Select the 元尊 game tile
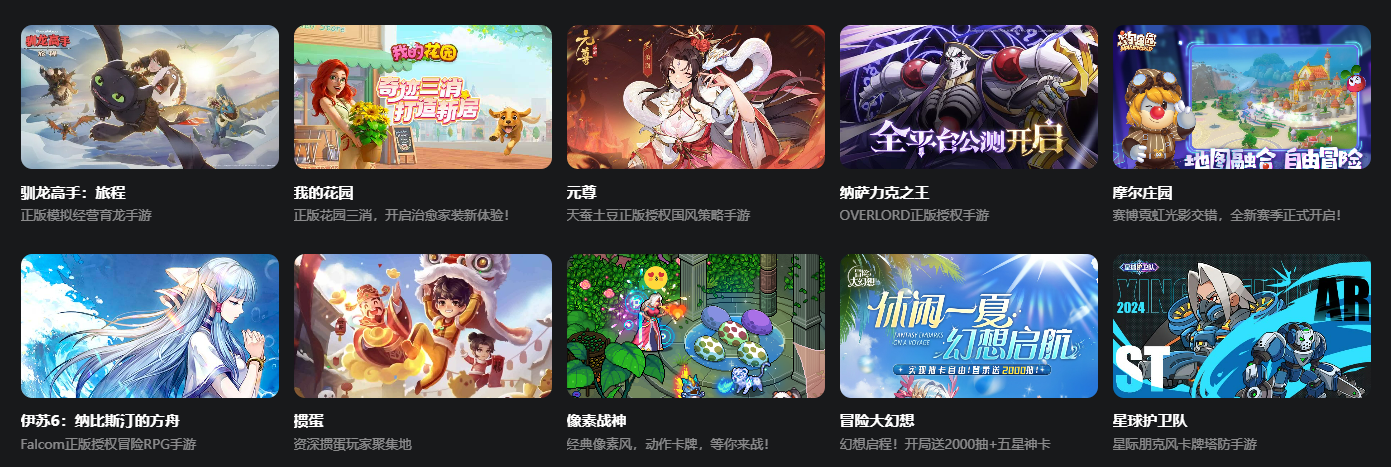Screen dimensions: 1391x467 [696, 97]
